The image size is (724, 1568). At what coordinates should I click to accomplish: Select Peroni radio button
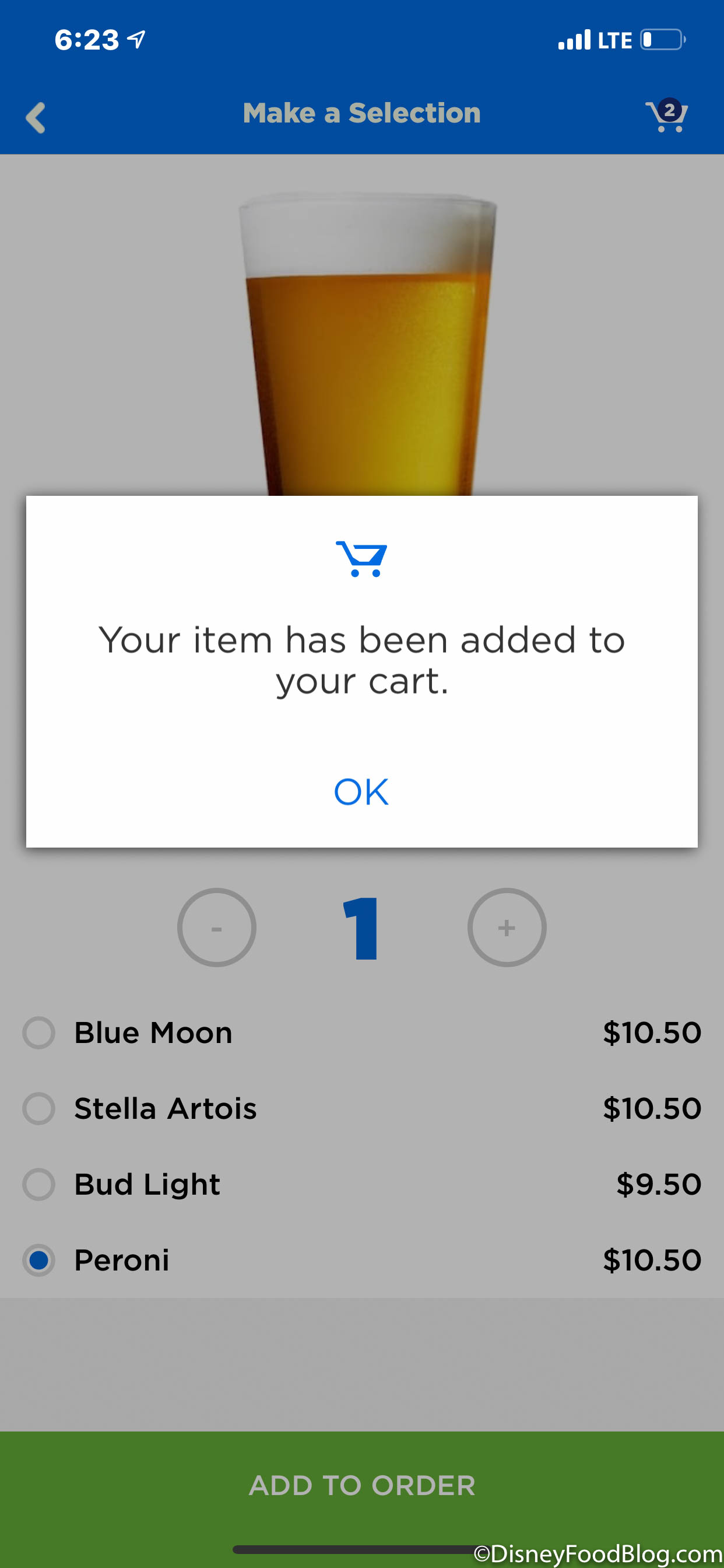tap(39, 1260)
